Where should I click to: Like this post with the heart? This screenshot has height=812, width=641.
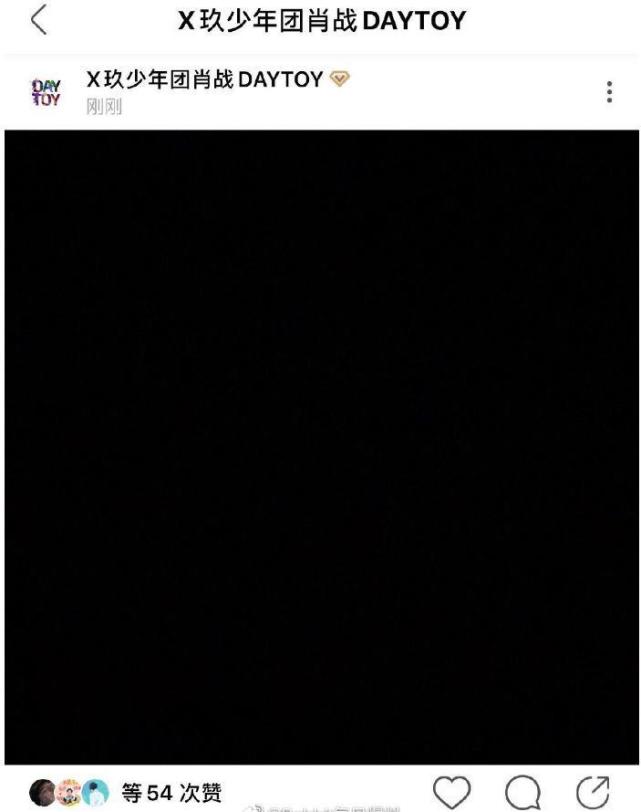[452, 792]
